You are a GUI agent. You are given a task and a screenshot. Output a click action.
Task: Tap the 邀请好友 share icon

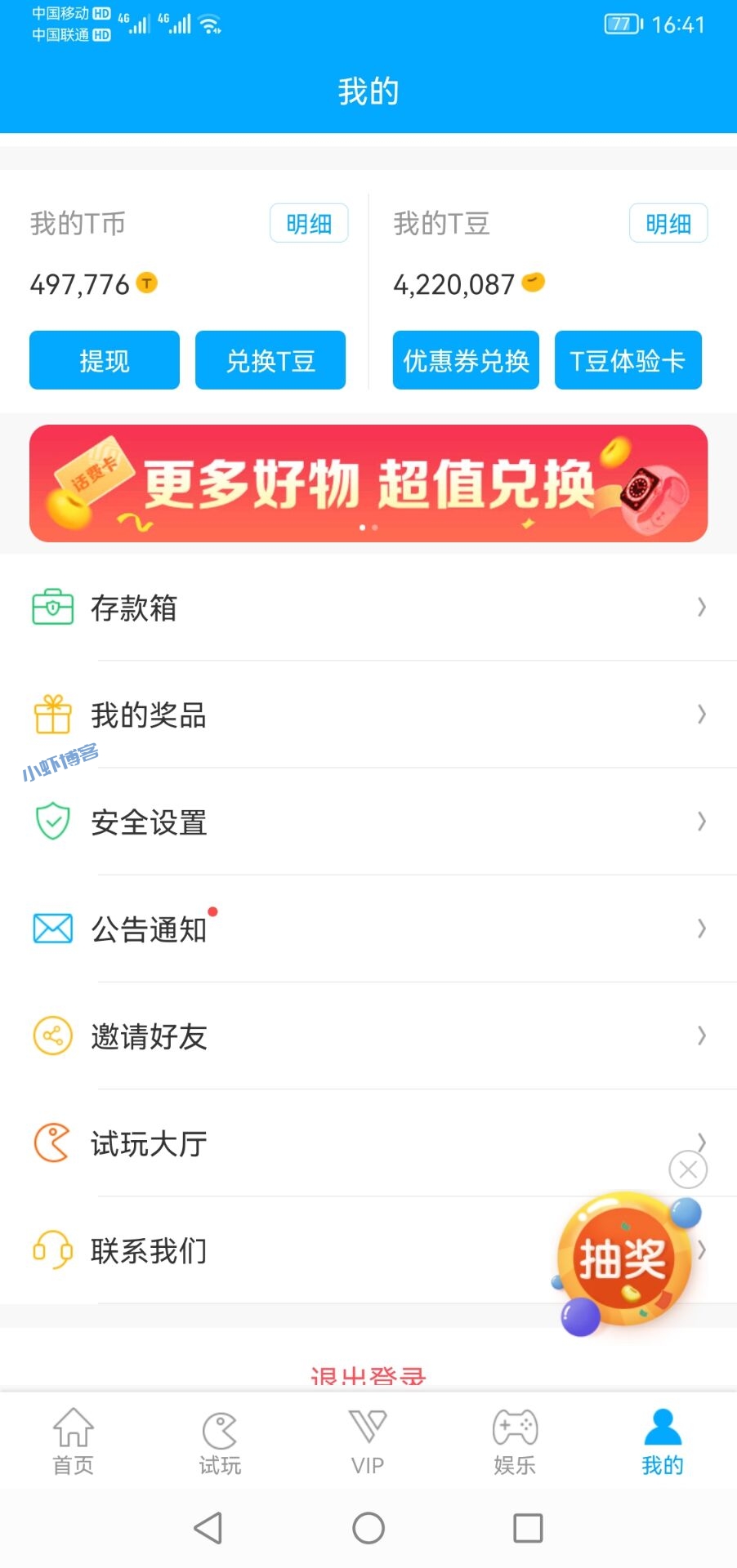click(x=51, y=1036)
